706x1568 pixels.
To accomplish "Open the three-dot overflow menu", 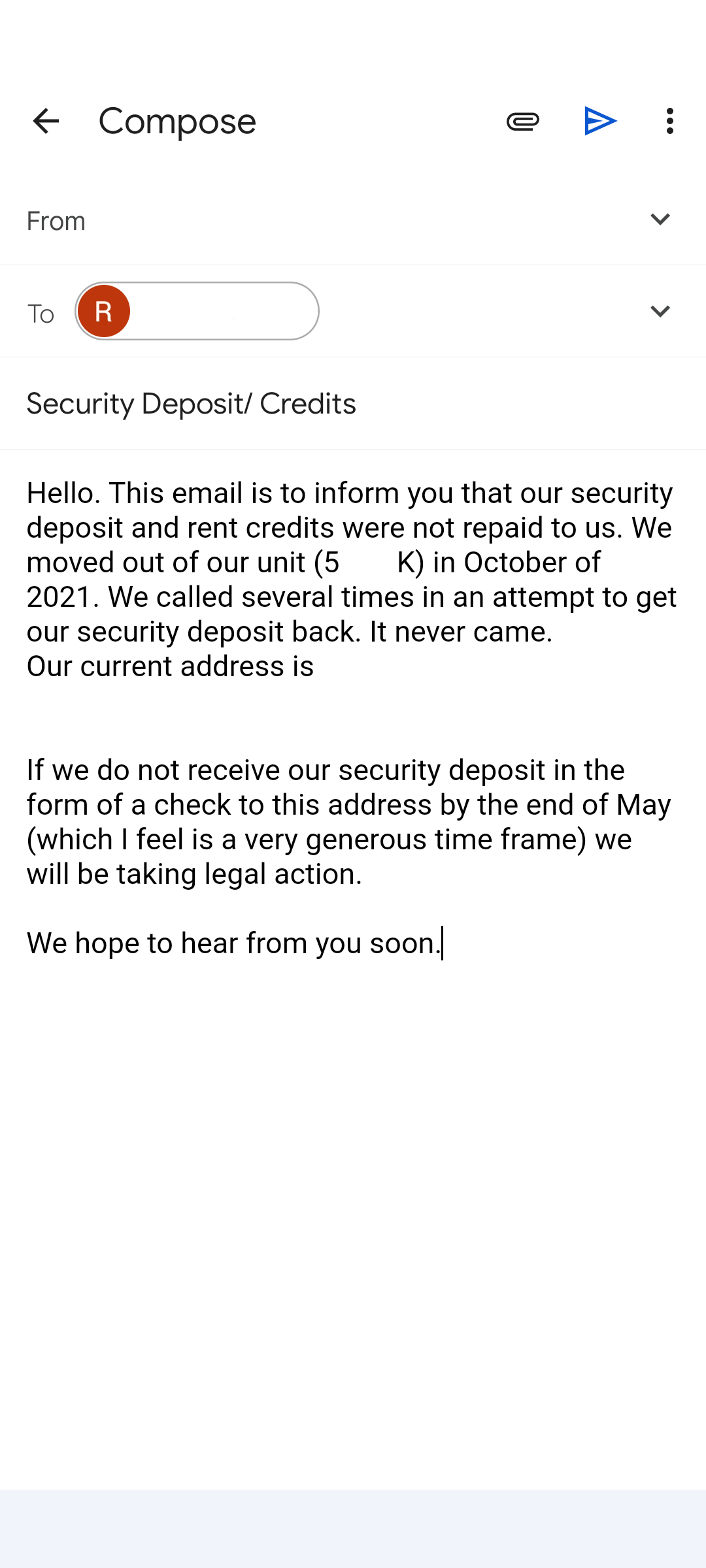I will pyautogui.click(x=670, y=121).
